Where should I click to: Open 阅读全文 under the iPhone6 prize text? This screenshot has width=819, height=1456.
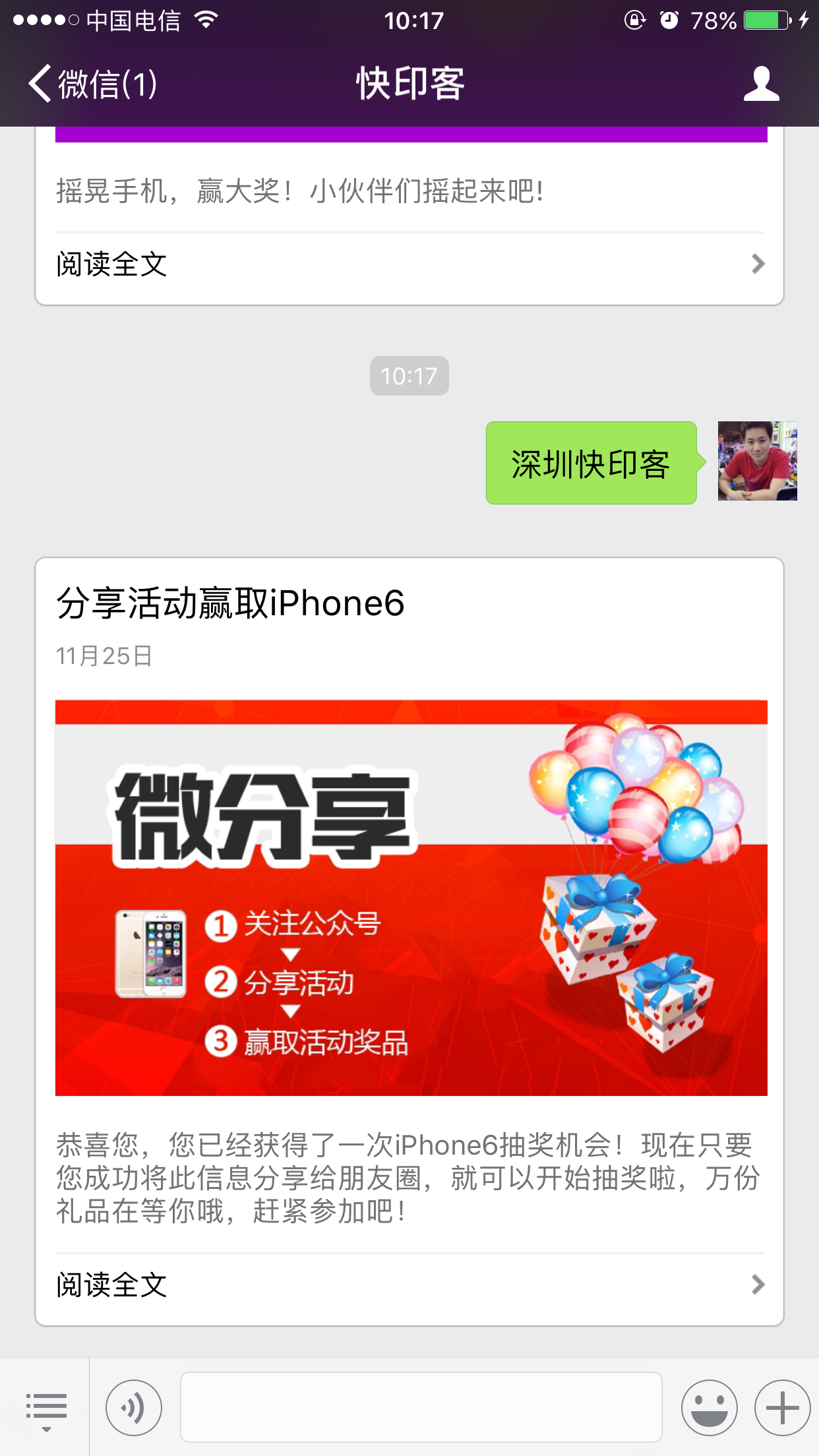pos(409,1285)
